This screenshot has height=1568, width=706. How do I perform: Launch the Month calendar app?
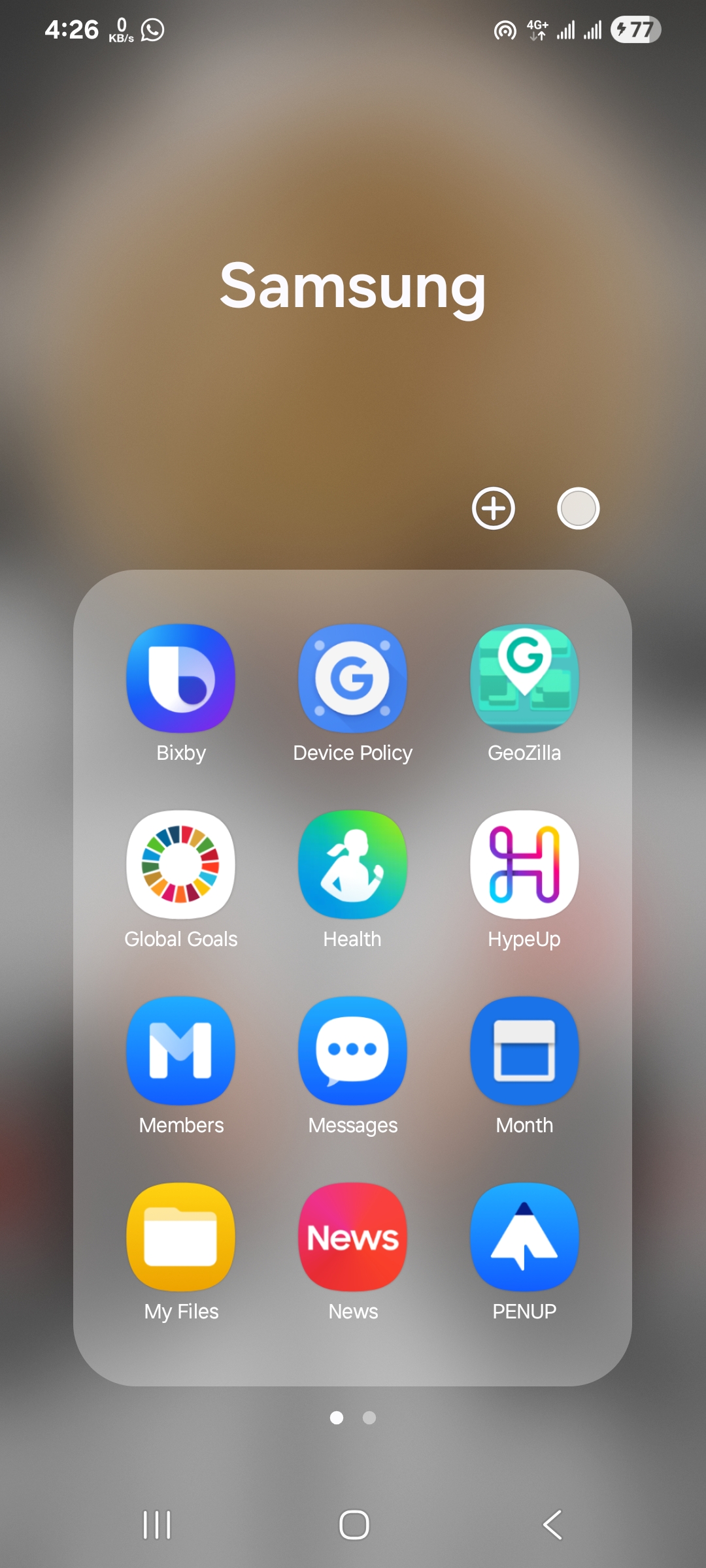524,1051
